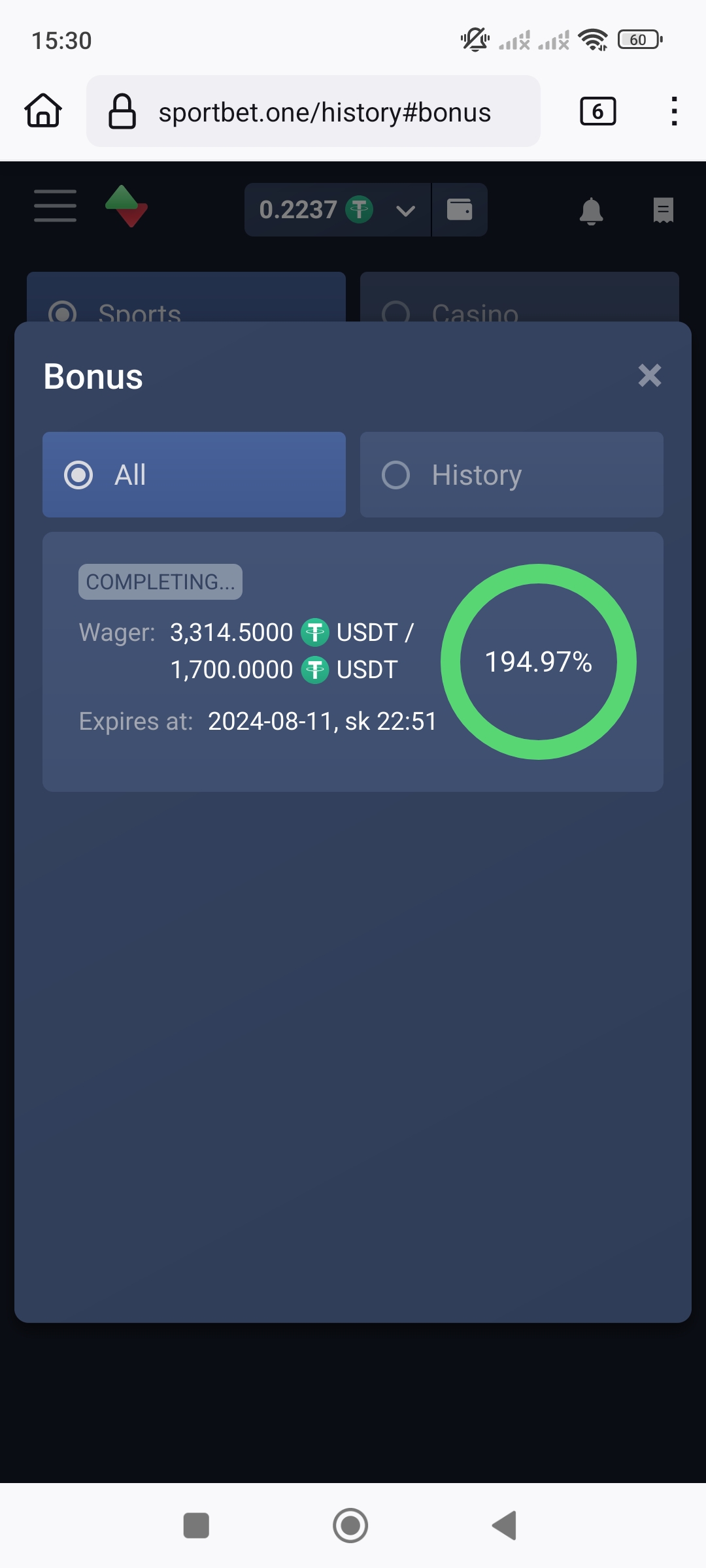The height and width of the screenshot is (1568, 706).
Task: Close the Bonus dialog
Action: click(649, 376)
